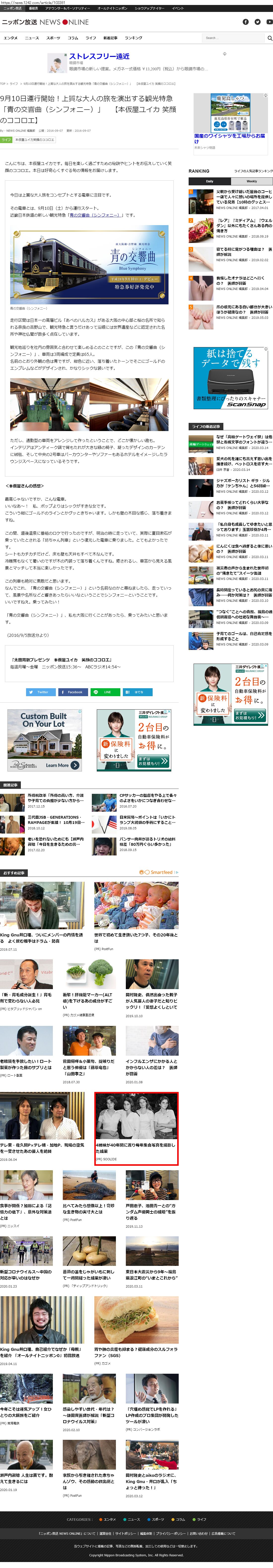Open the エンタメ navigation item
The height and width of the screenshot is (1568, 273).
coord(10,38)
